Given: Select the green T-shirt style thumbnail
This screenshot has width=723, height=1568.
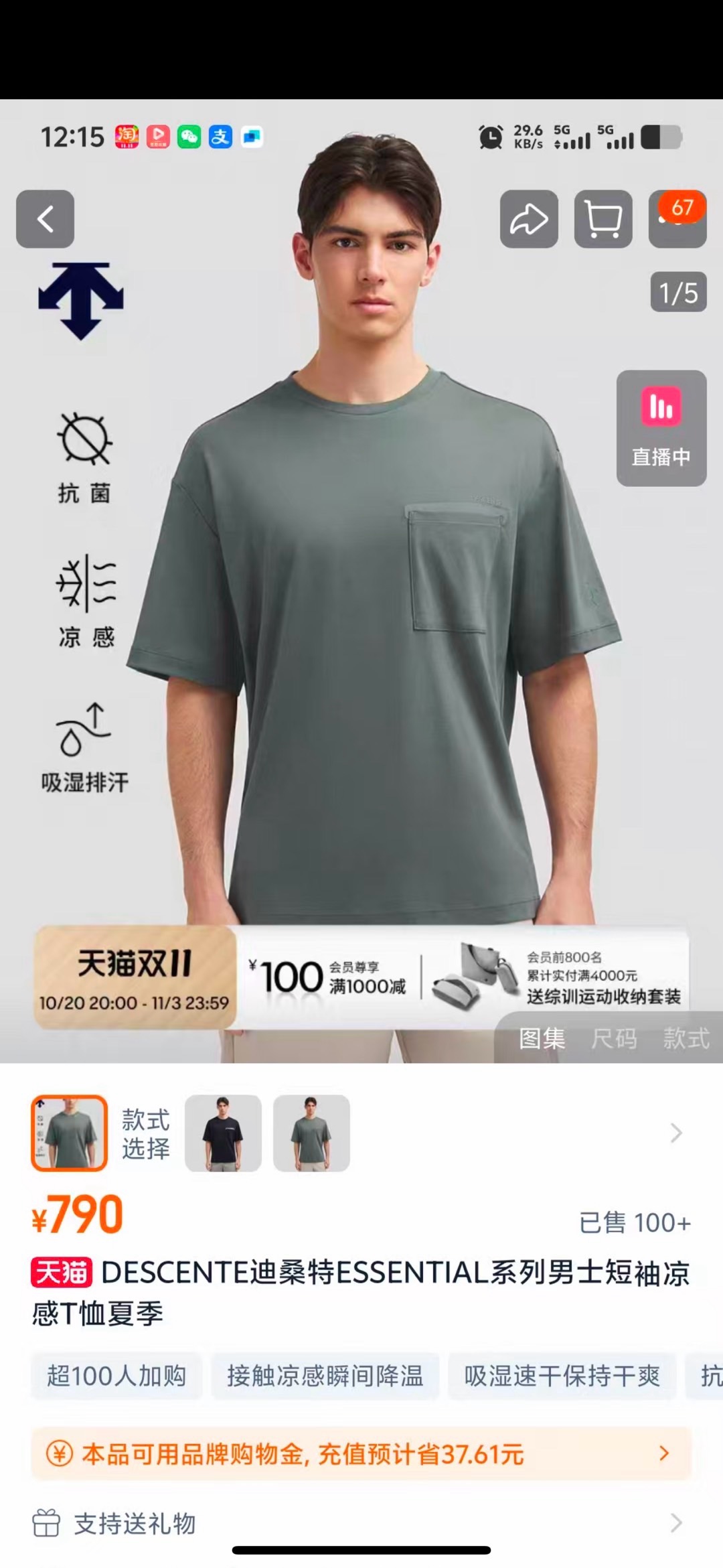Looking at the screenshot, I should [311, 1133].
